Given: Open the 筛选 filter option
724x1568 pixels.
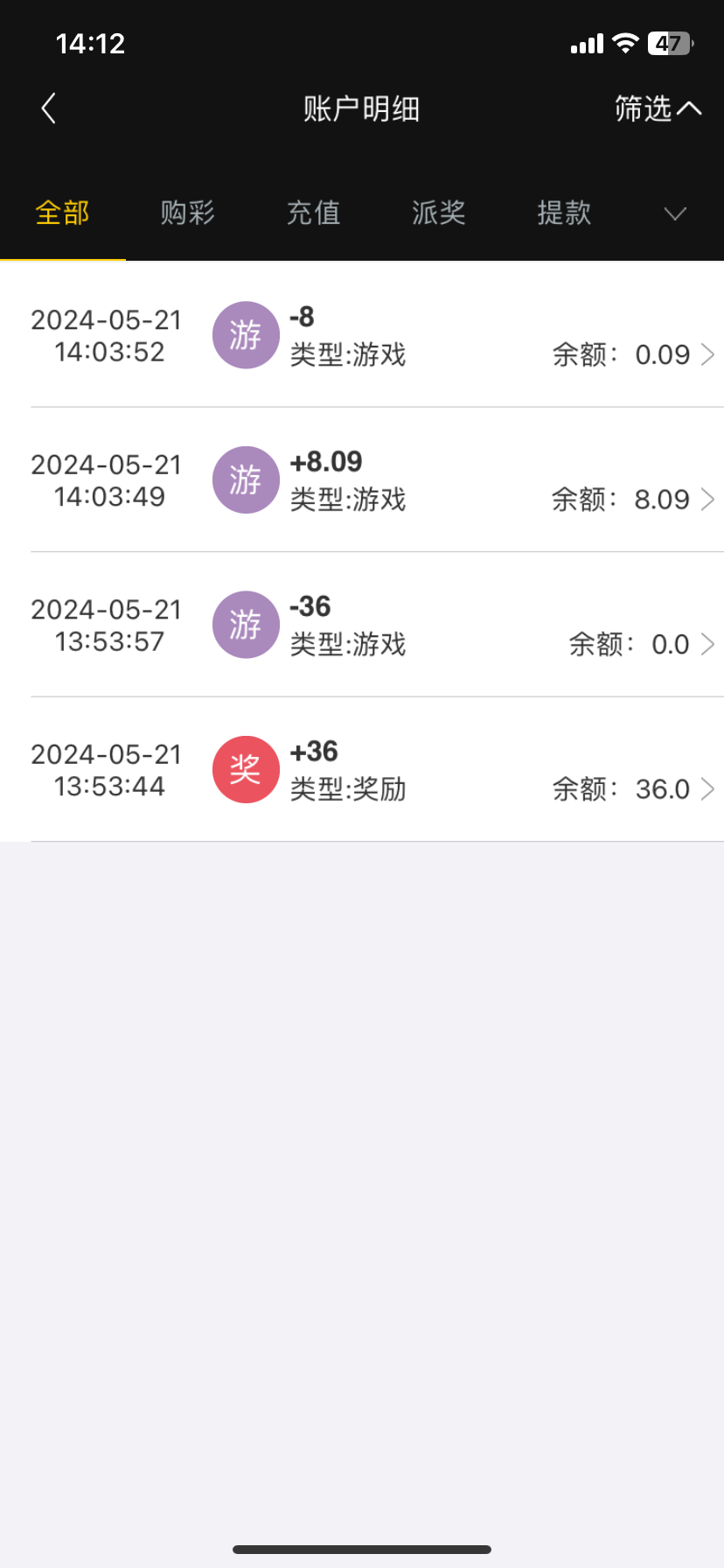Looking at the screenshot, I should click(x=657, y=108).
